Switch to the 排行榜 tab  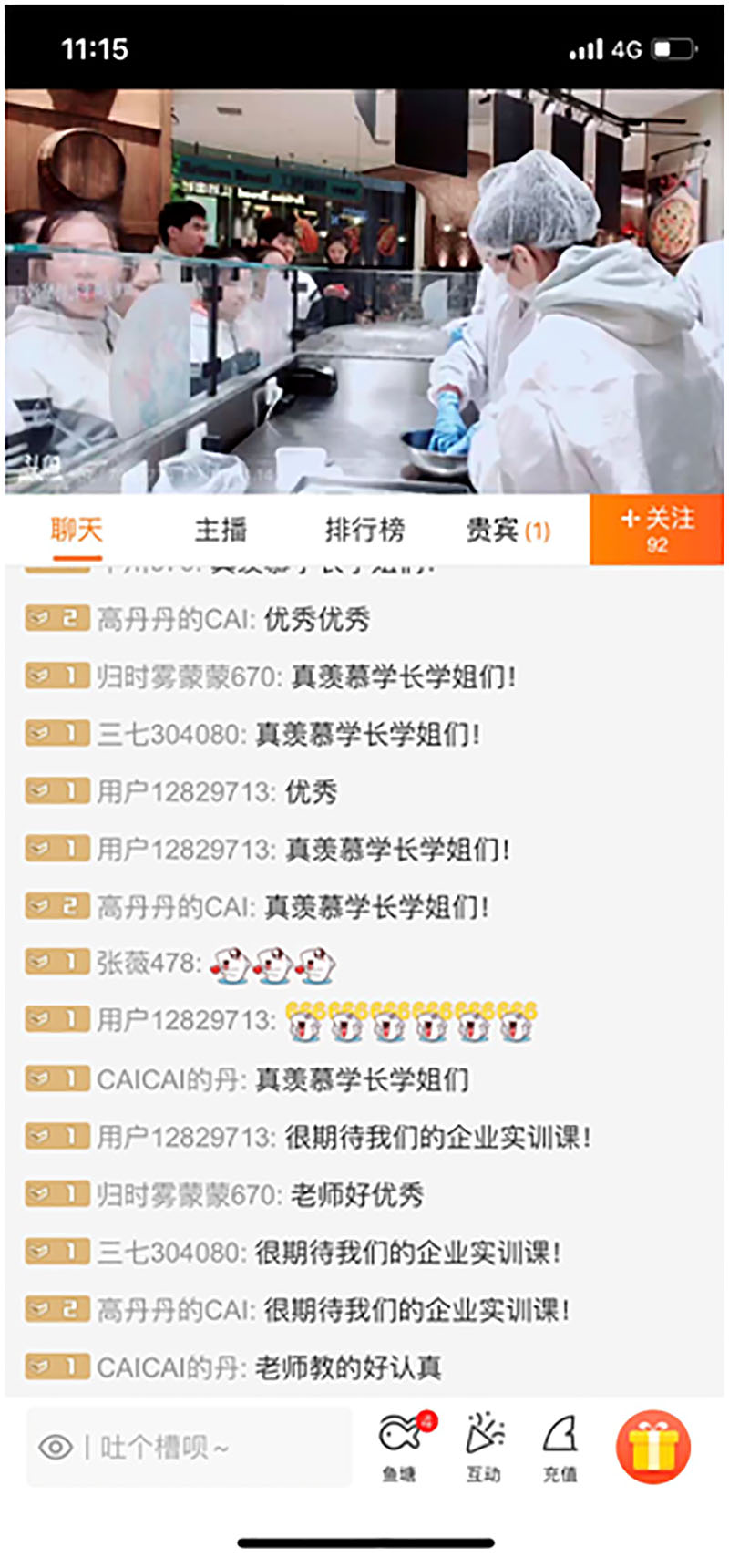click(364, 530)
